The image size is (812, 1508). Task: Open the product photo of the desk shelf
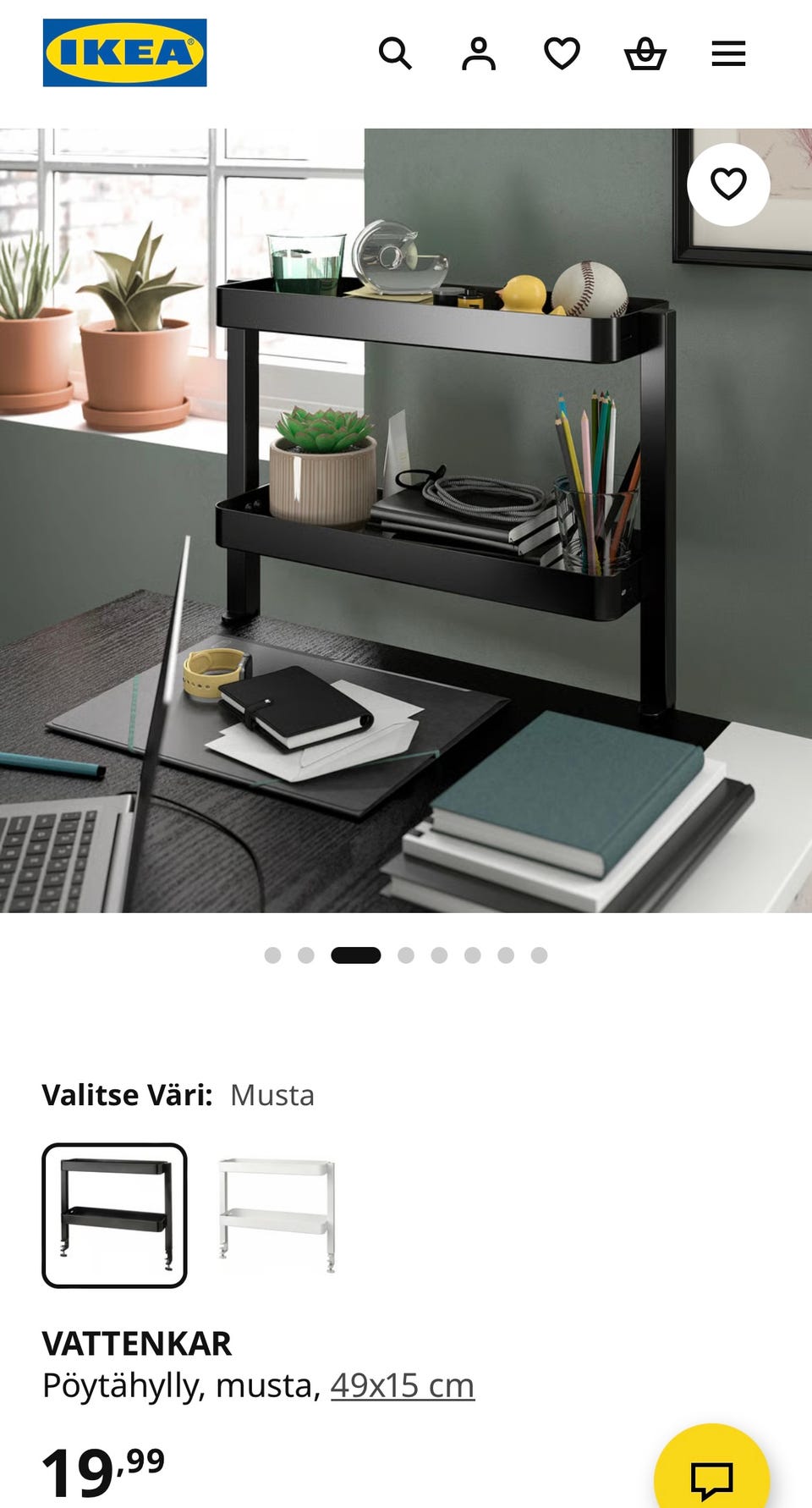tap(406, 520)
